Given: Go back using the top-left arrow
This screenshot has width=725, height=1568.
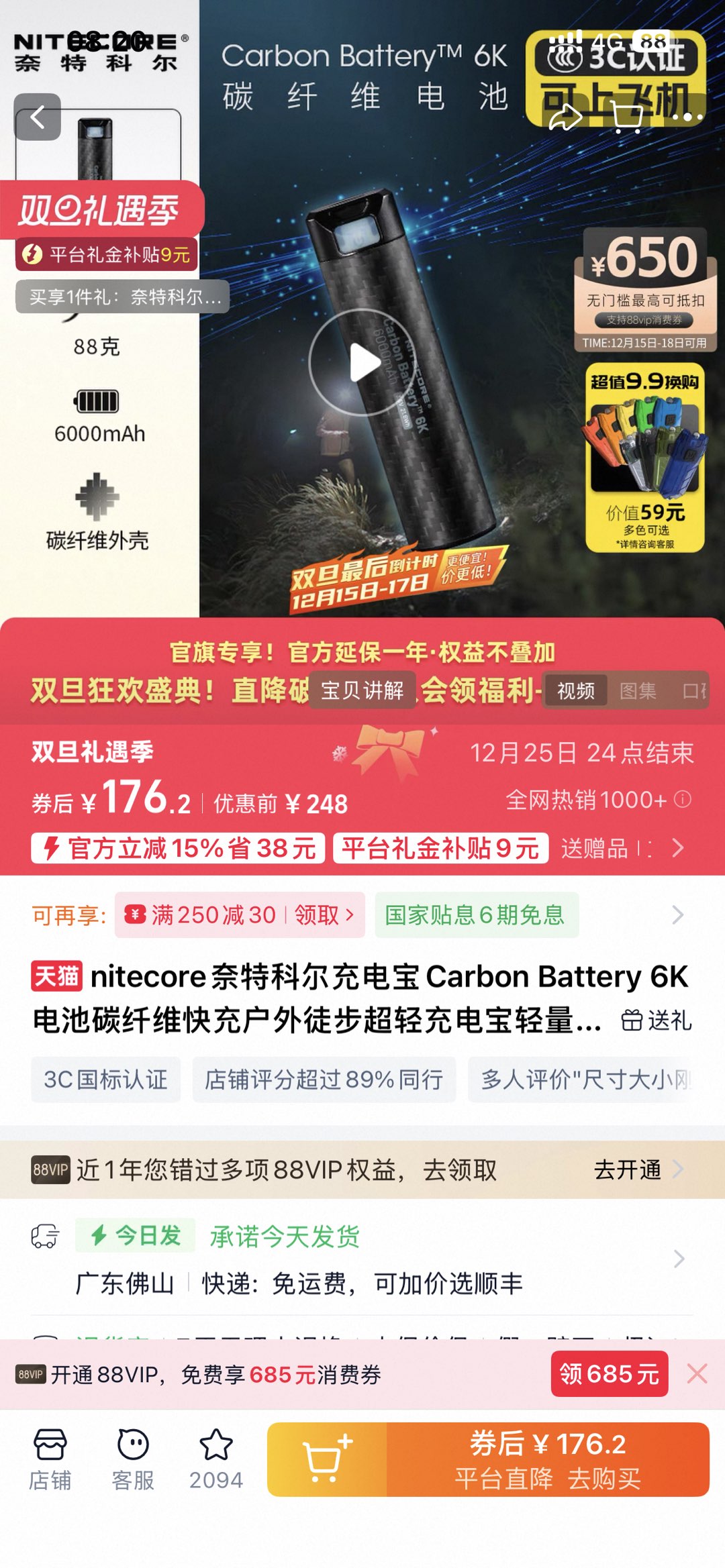Looking at the screenshot, I should point(38,117).
